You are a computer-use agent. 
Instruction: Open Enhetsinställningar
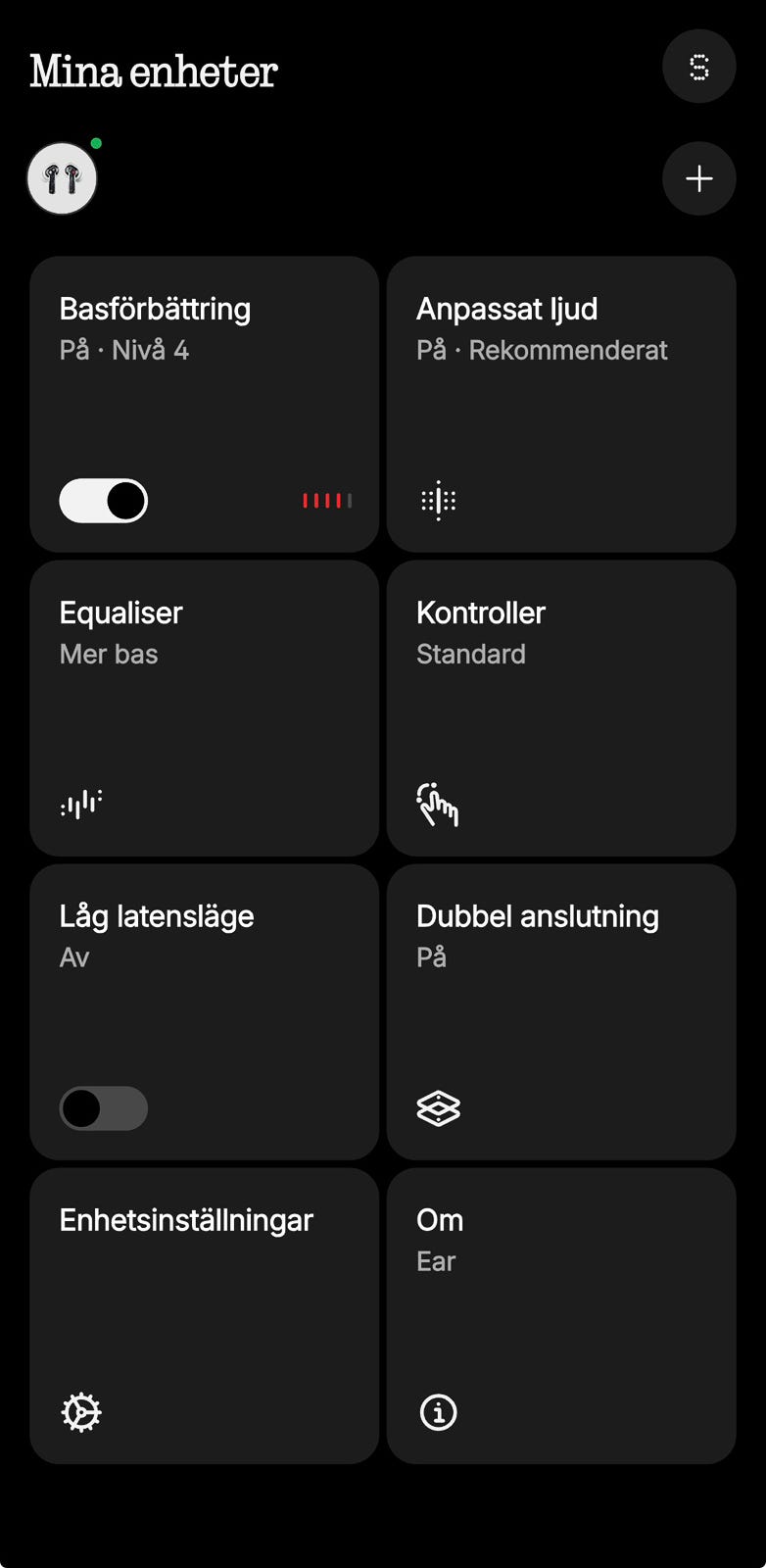(x=204, y=1316)
